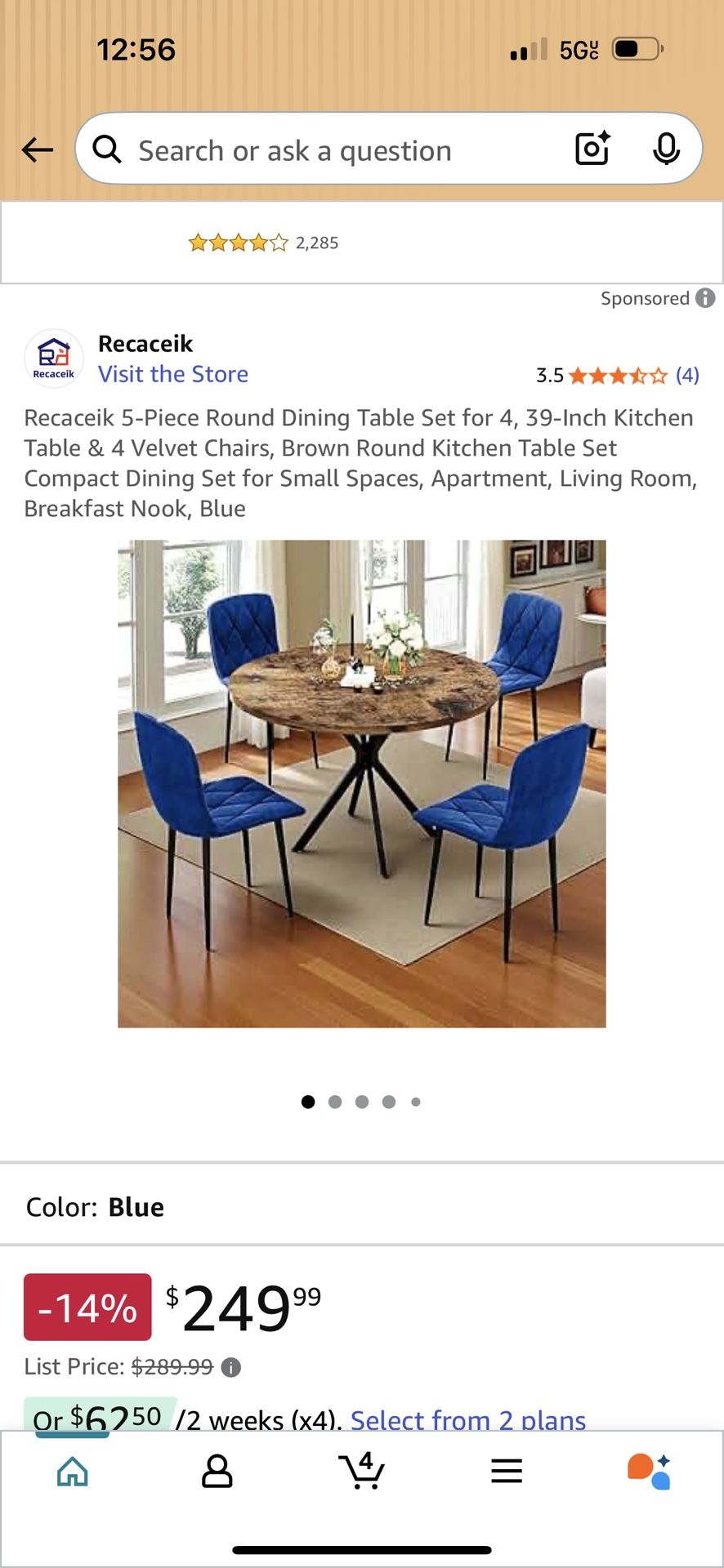The width and height of the screenshot is (724, 1568).
Task: Start voice search with the microphone
Action: tap(667, 149)
